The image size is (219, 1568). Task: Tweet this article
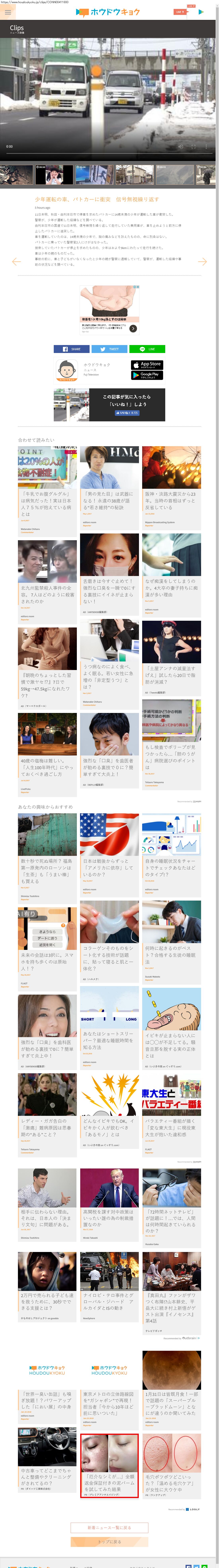tap(109, 349)
